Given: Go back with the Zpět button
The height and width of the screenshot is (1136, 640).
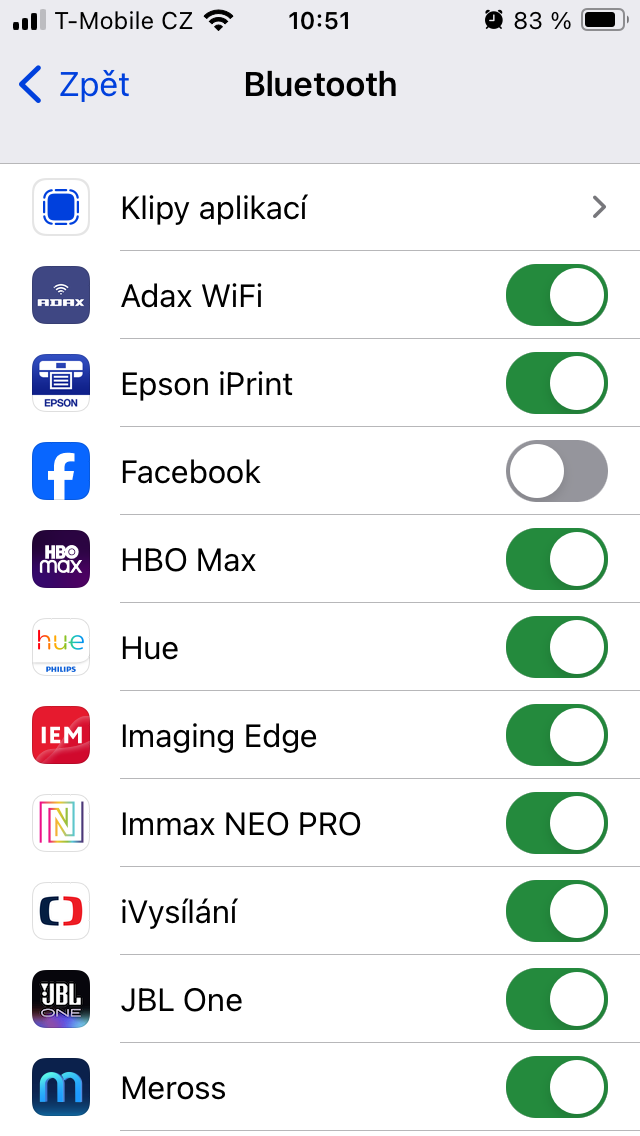Looking at the screenshot, I should [75, 85].
